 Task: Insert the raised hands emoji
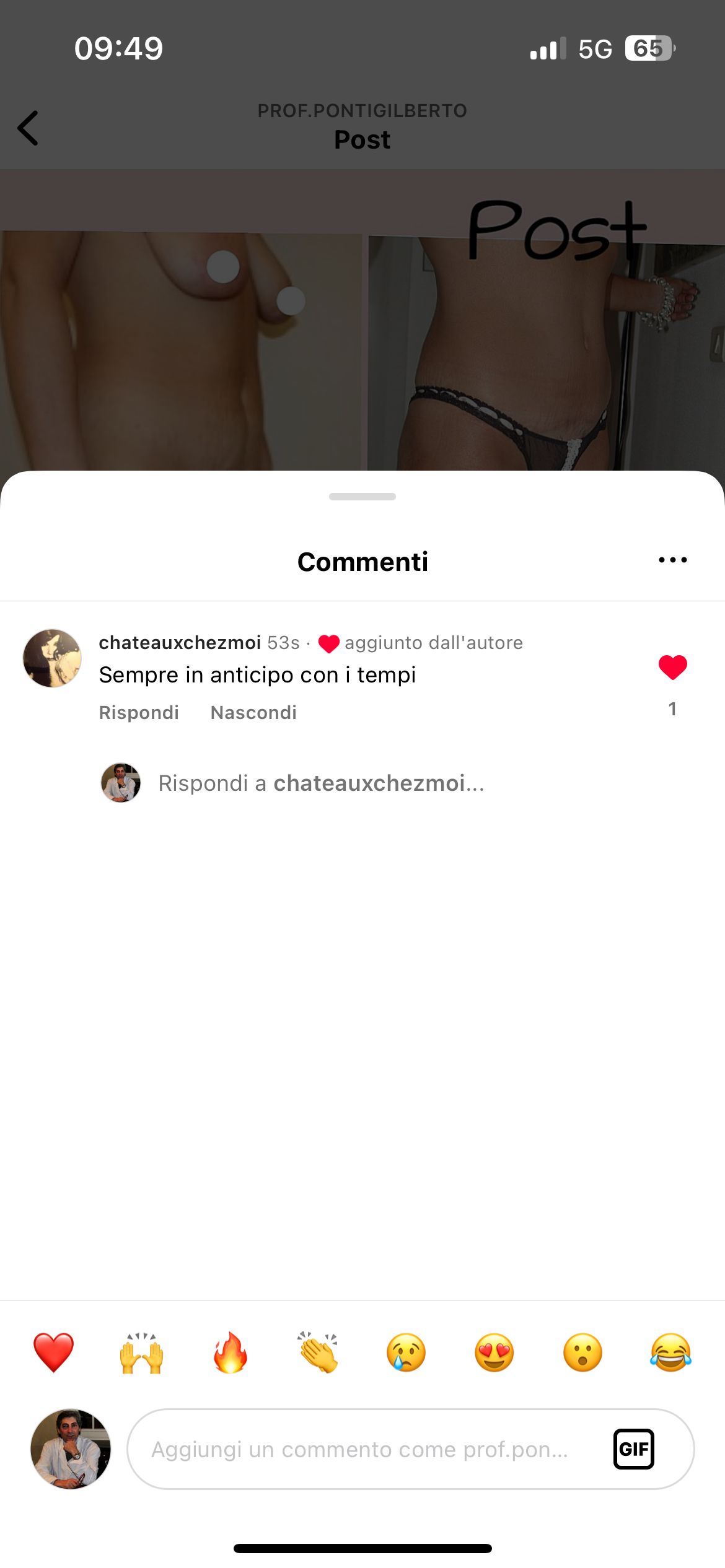[141, 1352]
